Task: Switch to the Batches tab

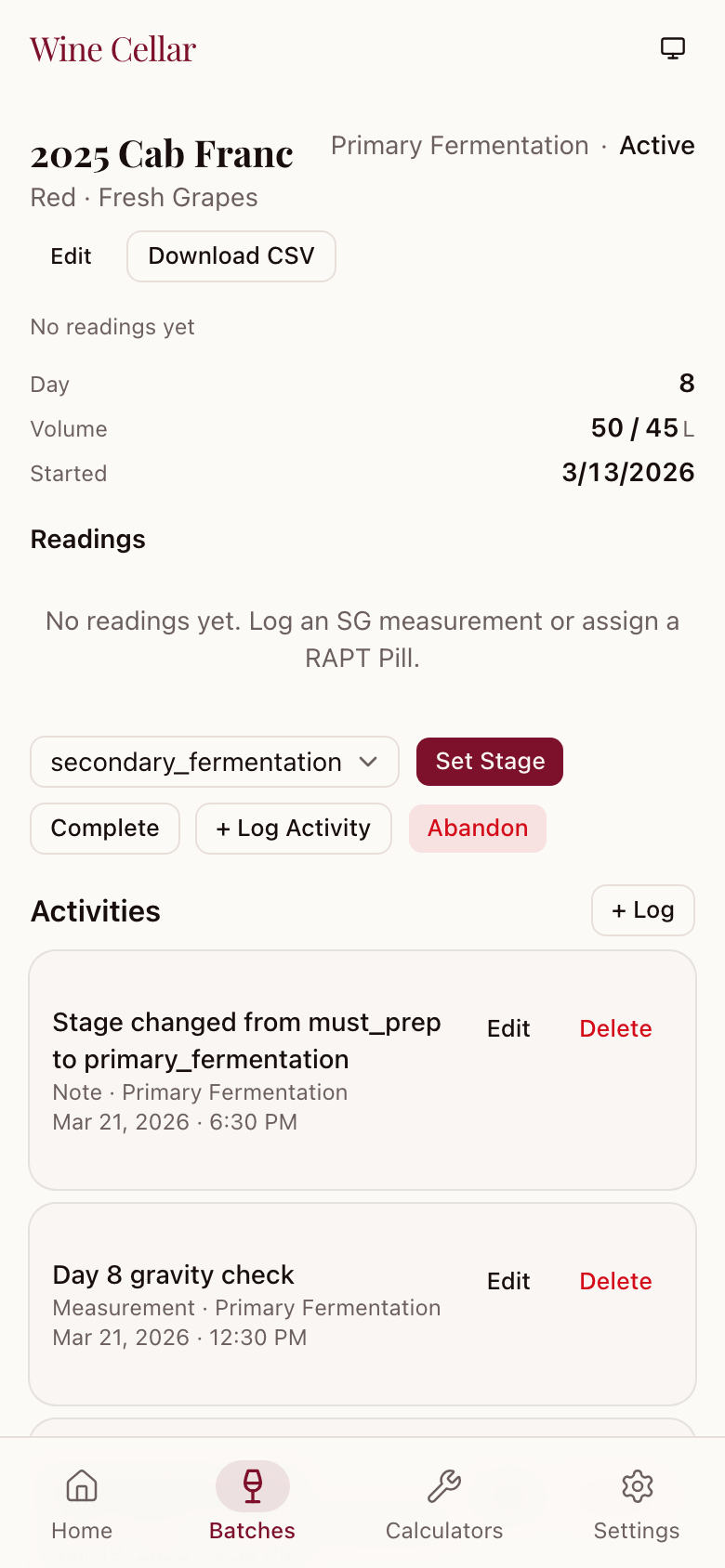Action: point(252,1503)
